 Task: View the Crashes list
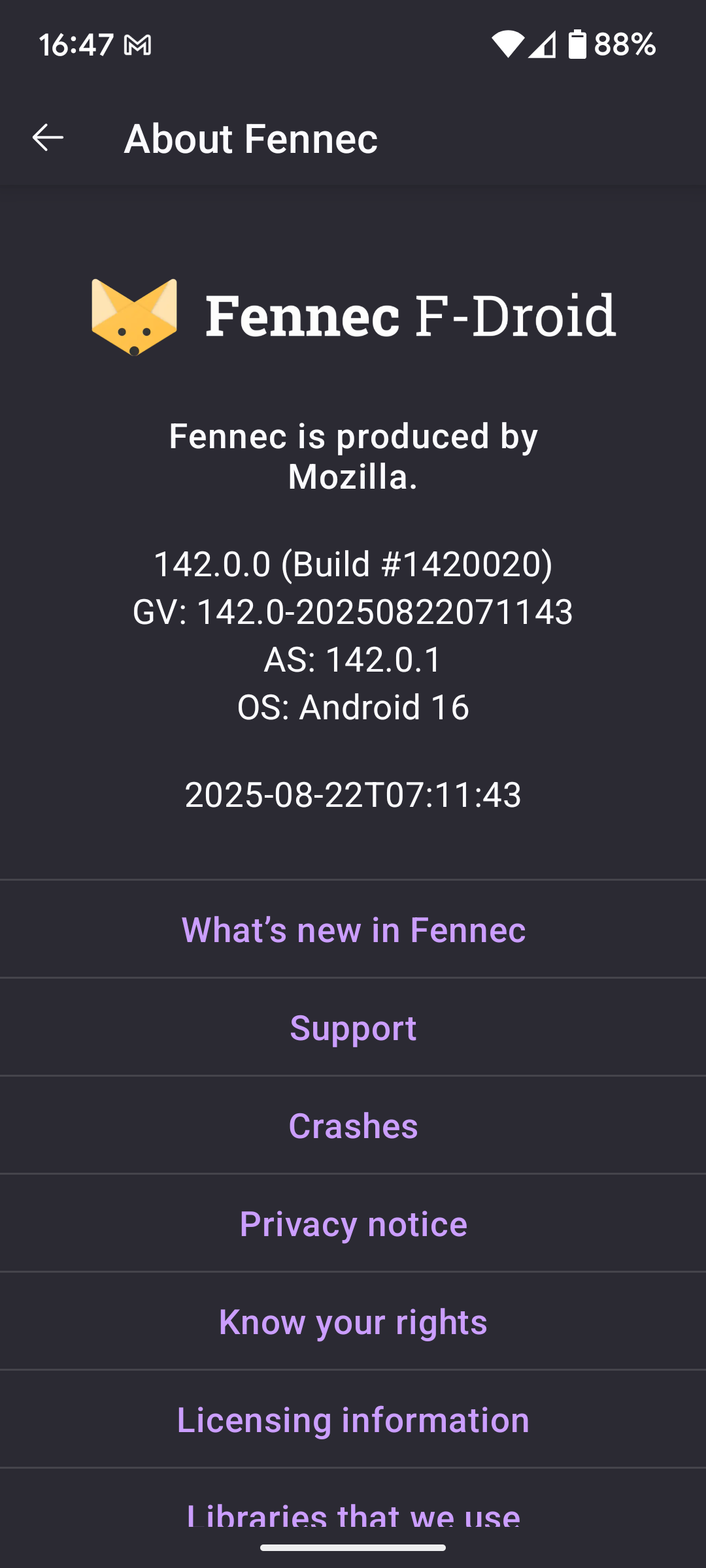(353, 1125)
